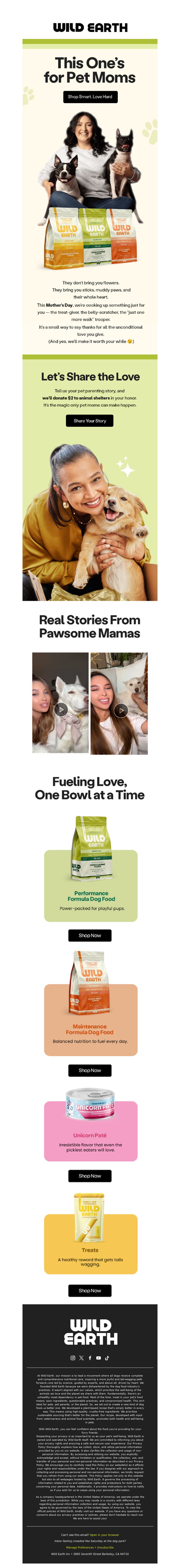The height and width of the screenshot is (1568, 180).
Task: Play the left pet mom video
Action: (60, 709)
